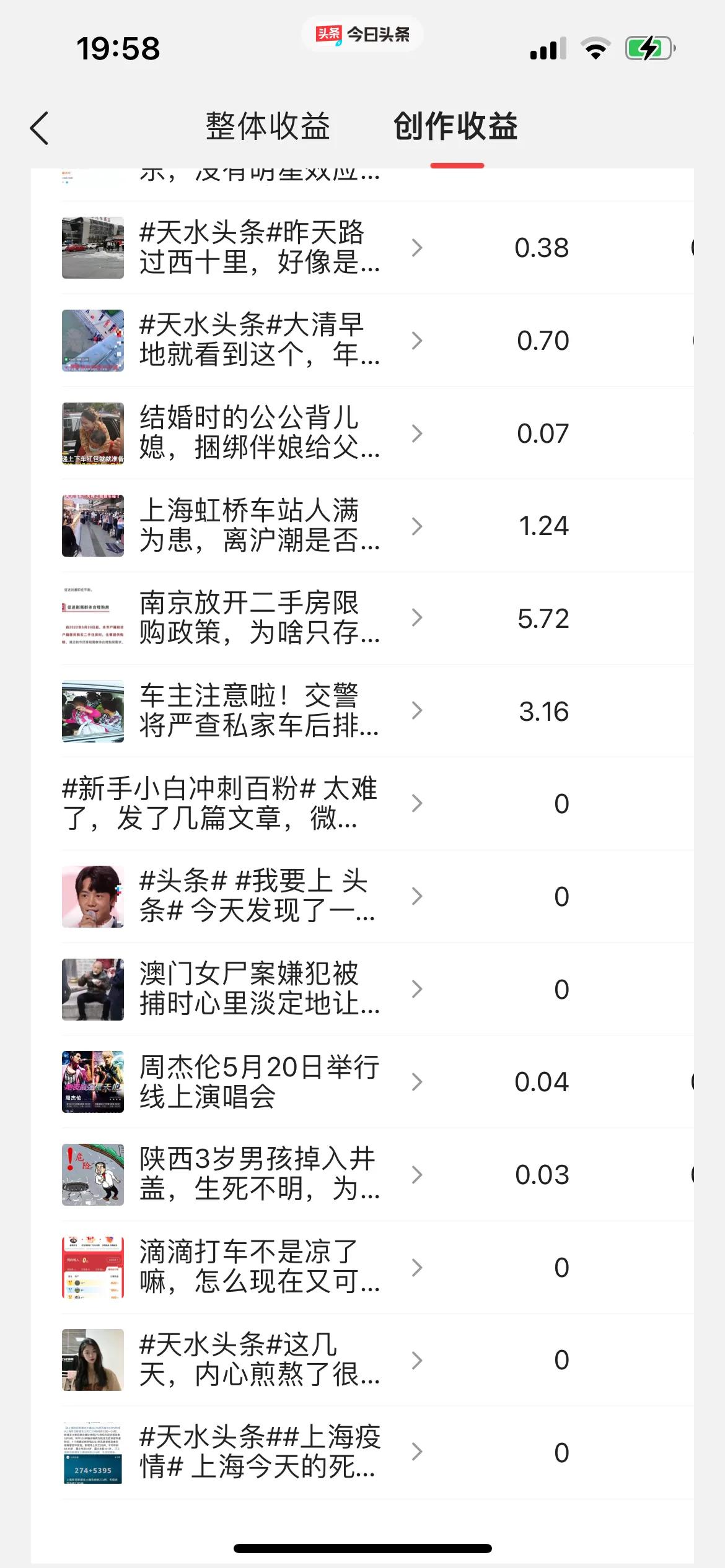Tap the wedding photo thumbnail for 结婚时的公公 post
Image resolution: width=725 pixels, height=1568 pixels.
point(93,433)
